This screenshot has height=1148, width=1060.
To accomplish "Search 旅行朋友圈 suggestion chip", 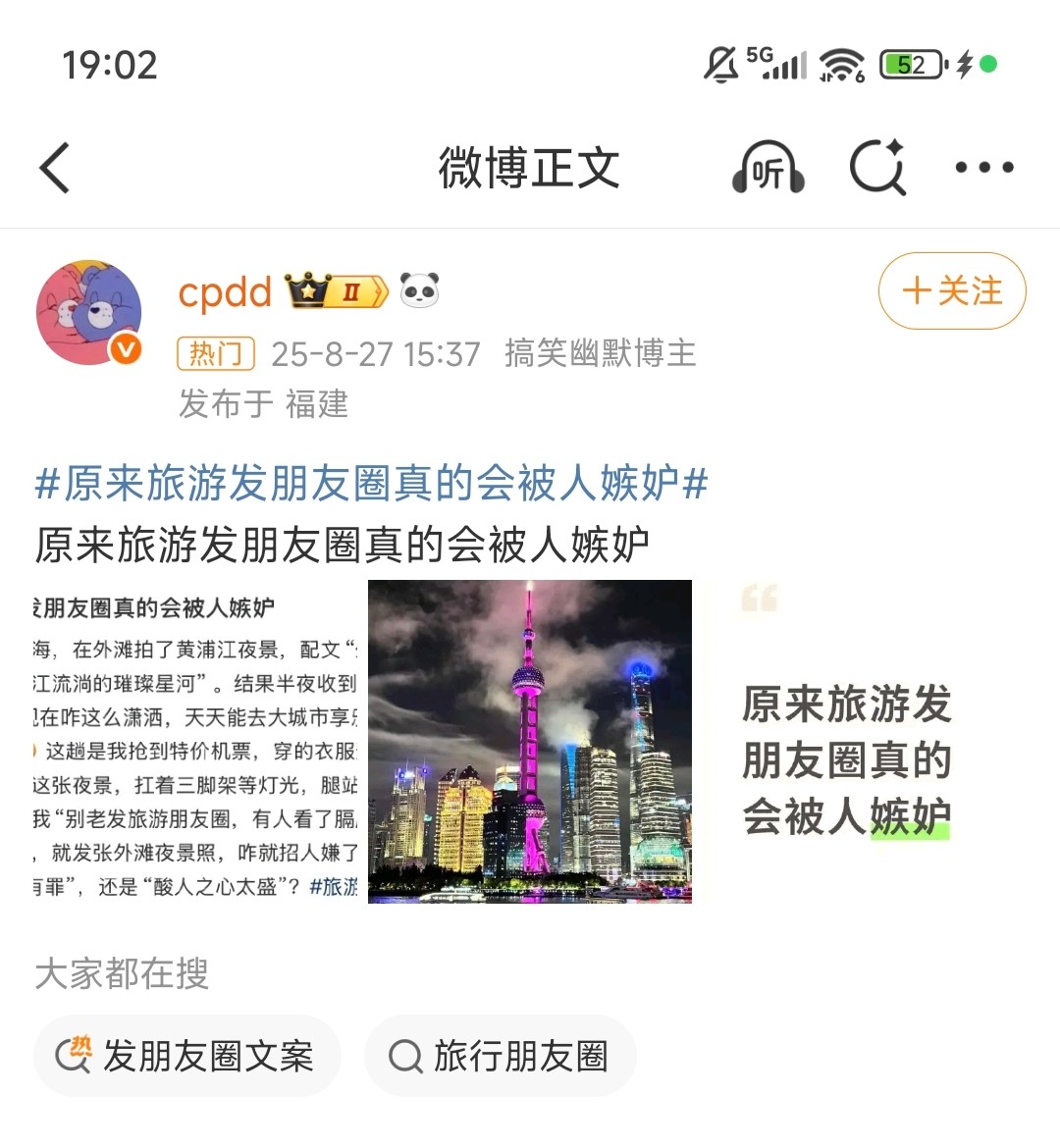I will coord(501,1056).
